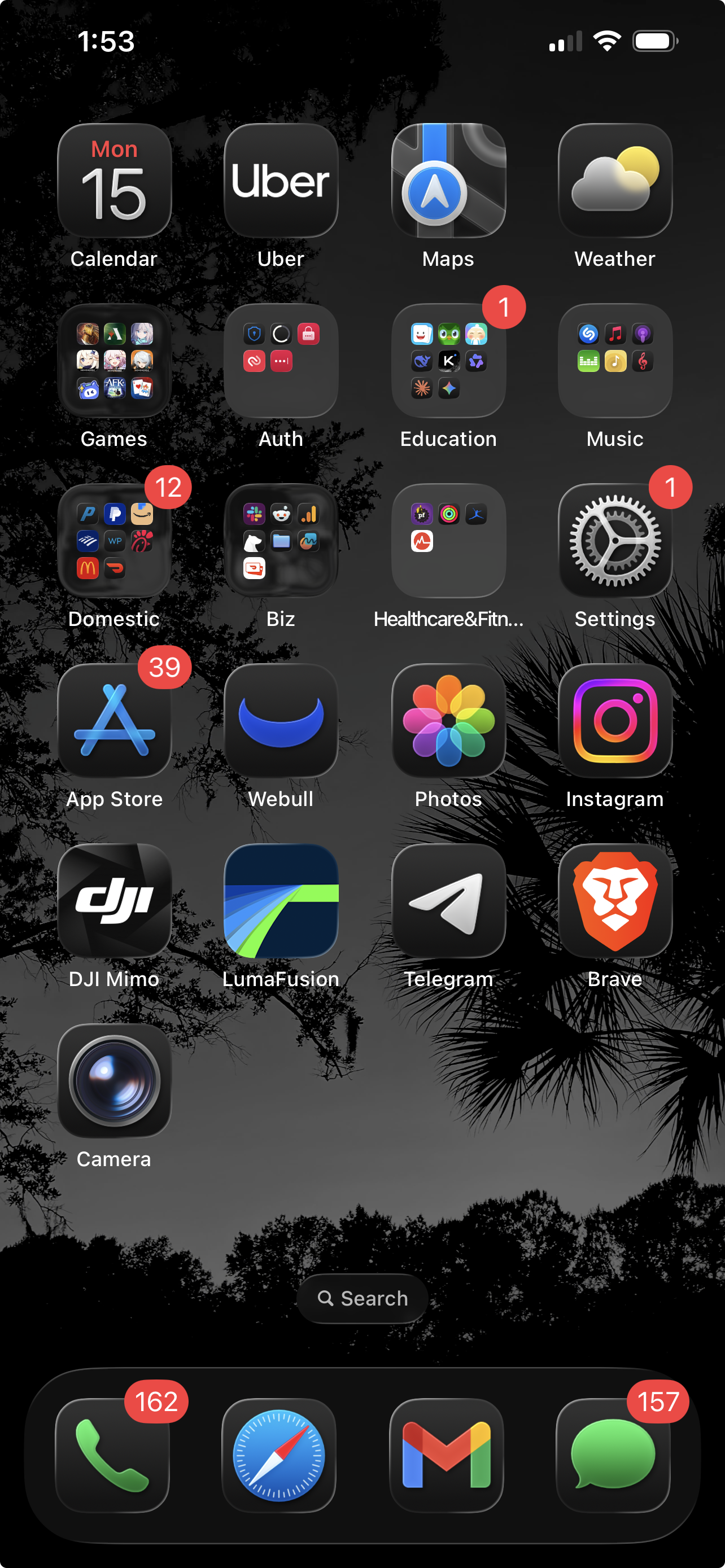Open the Biz folder
This screenshot has width=725, height=1568.
click(281, 541)
